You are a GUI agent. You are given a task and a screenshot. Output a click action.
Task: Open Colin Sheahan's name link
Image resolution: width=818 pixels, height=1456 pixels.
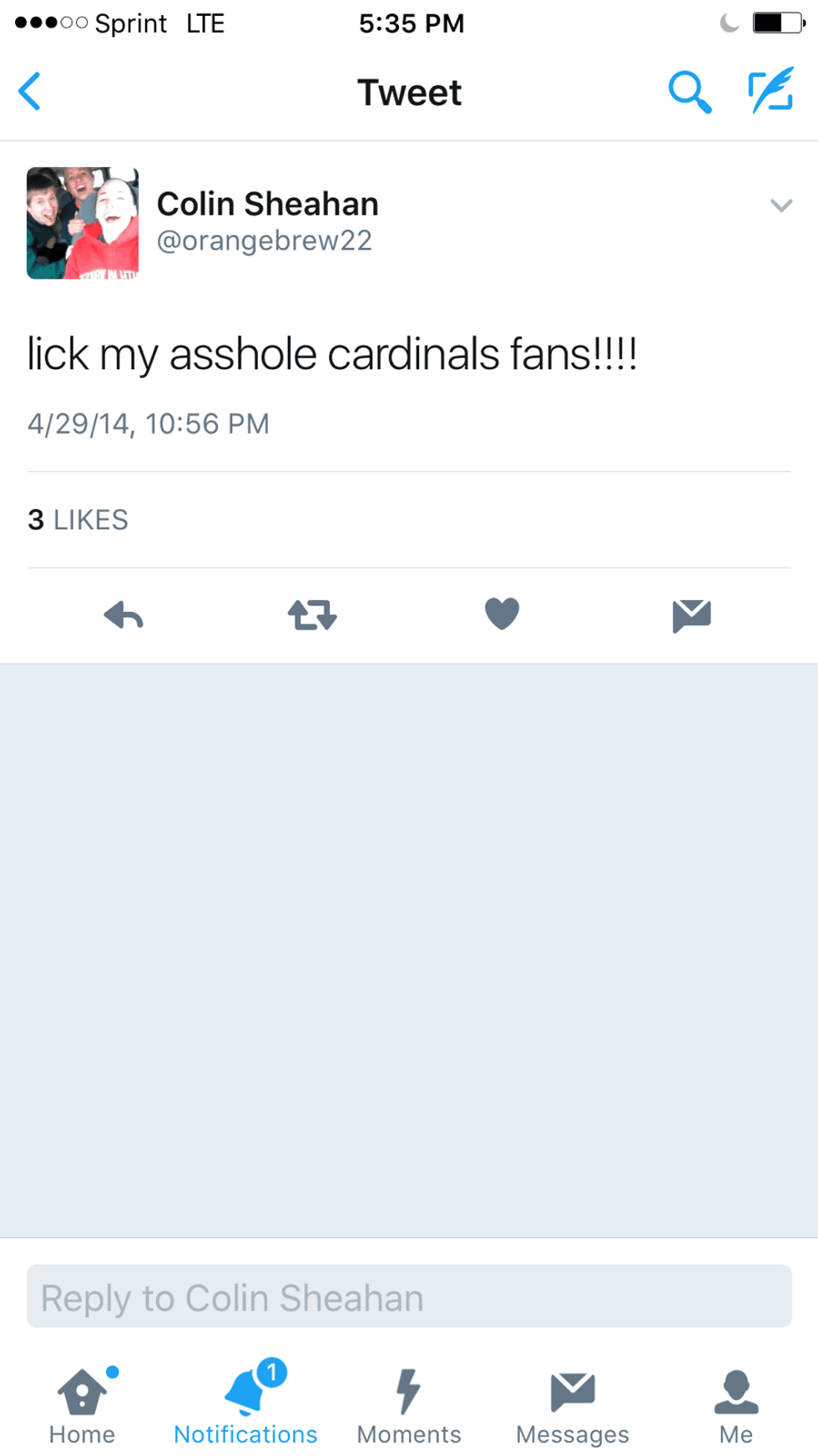267,205
